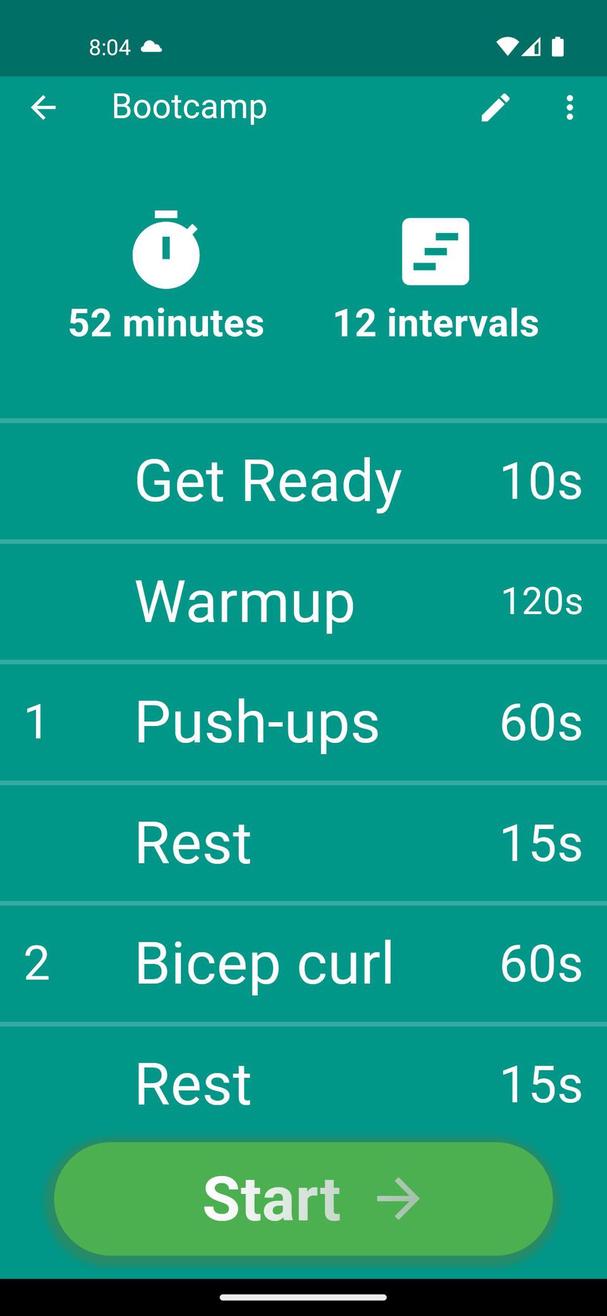Screen dimensions: 607x1316
Task: Select the Get Ready 10s interval
Action: click(303, 481)
